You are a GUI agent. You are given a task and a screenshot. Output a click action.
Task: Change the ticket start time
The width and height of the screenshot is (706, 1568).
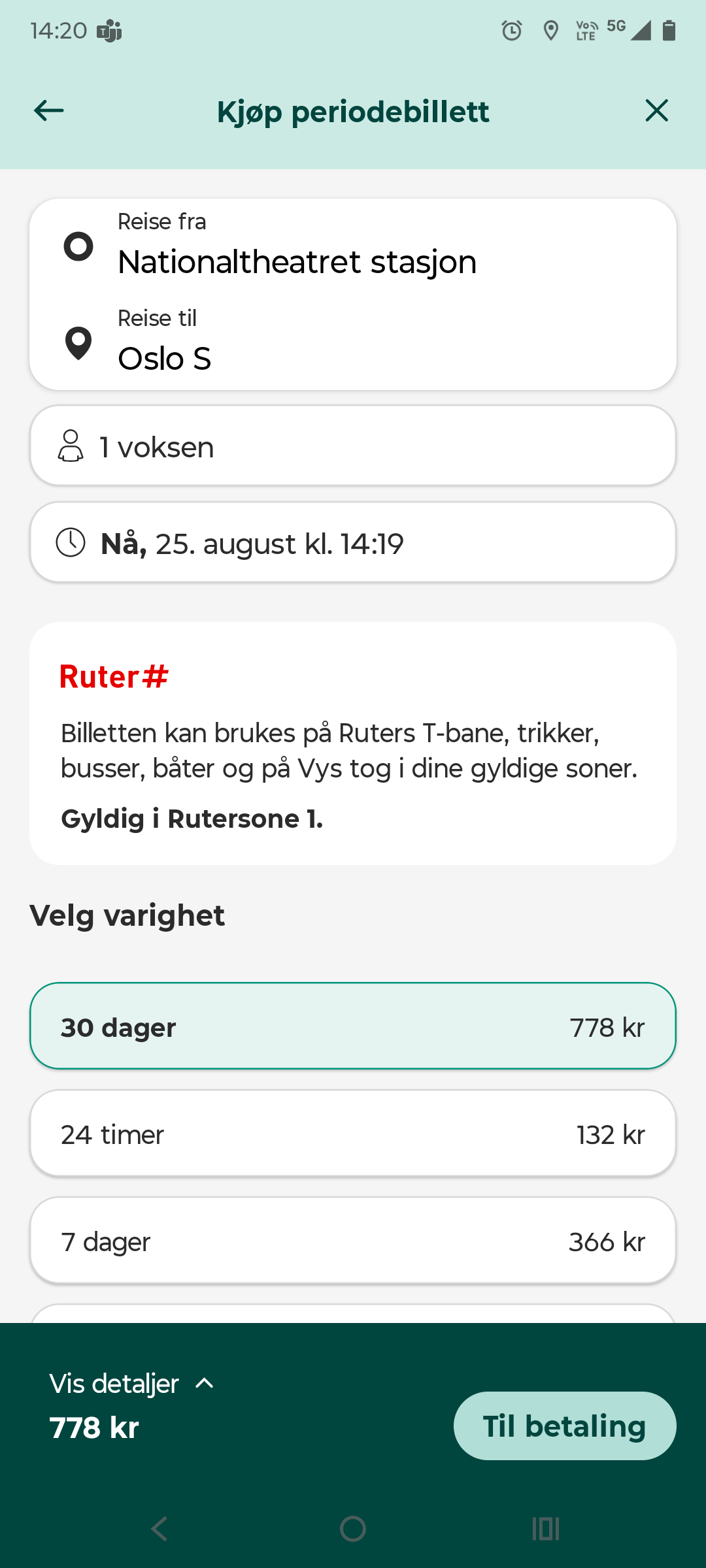pyautogui.click(x=353, y=542)
